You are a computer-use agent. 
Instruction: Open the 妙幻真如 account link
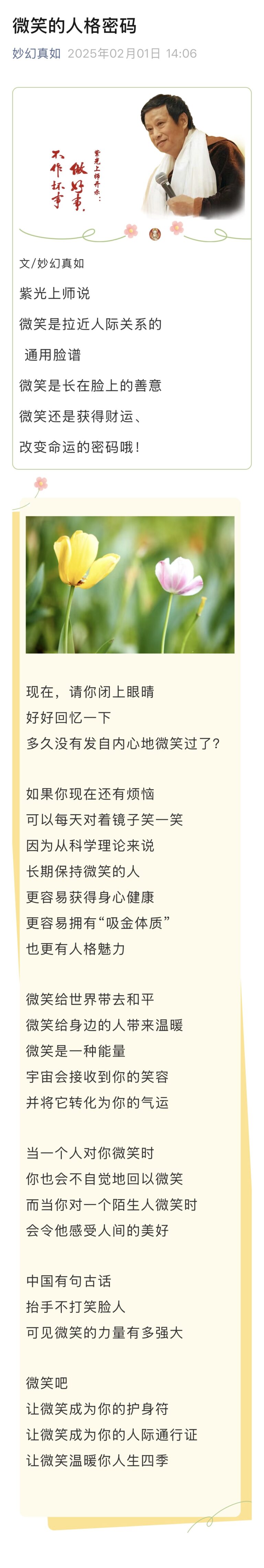36,54
